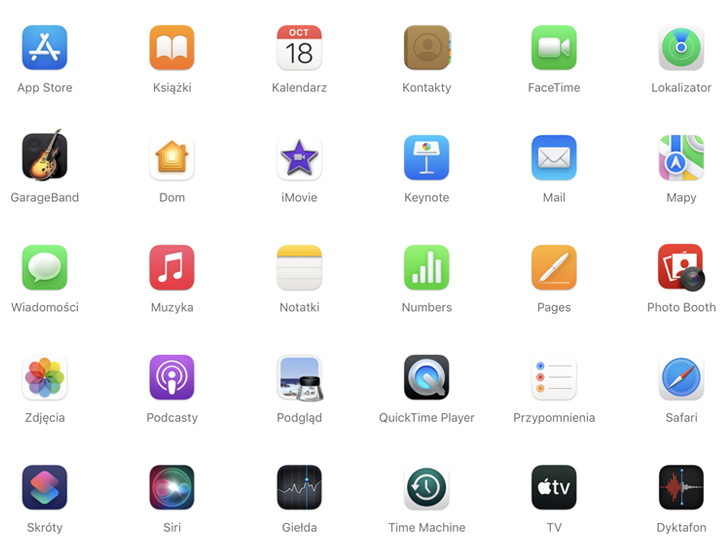This screenshot has height=555, width=724.
Task: Launch Muzyka app
Action: pos(172,268)
